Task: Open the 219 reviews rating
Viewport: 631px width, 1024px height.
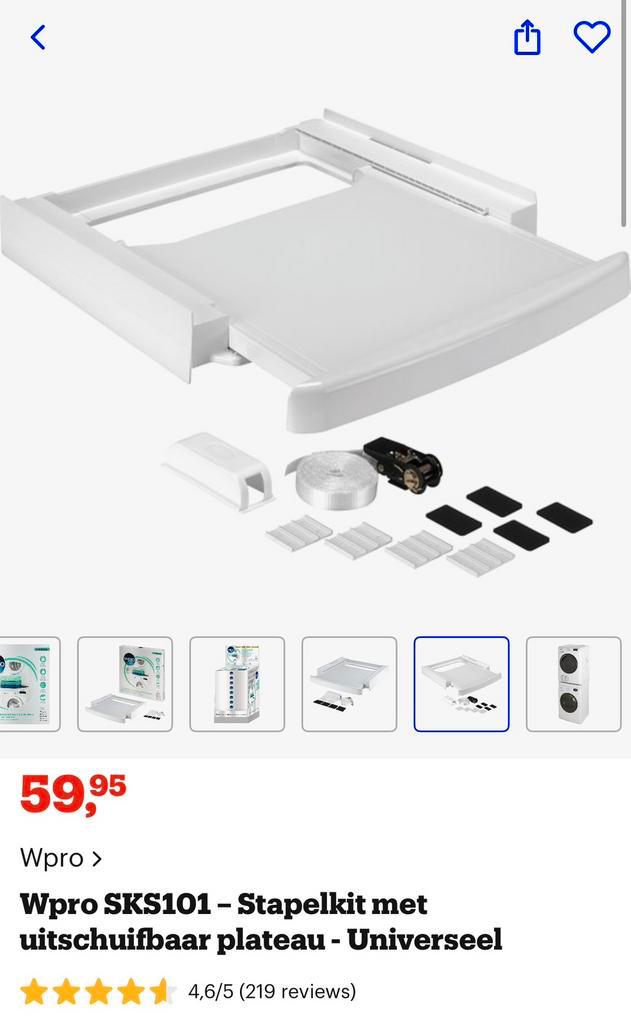Action: point(272,991)
